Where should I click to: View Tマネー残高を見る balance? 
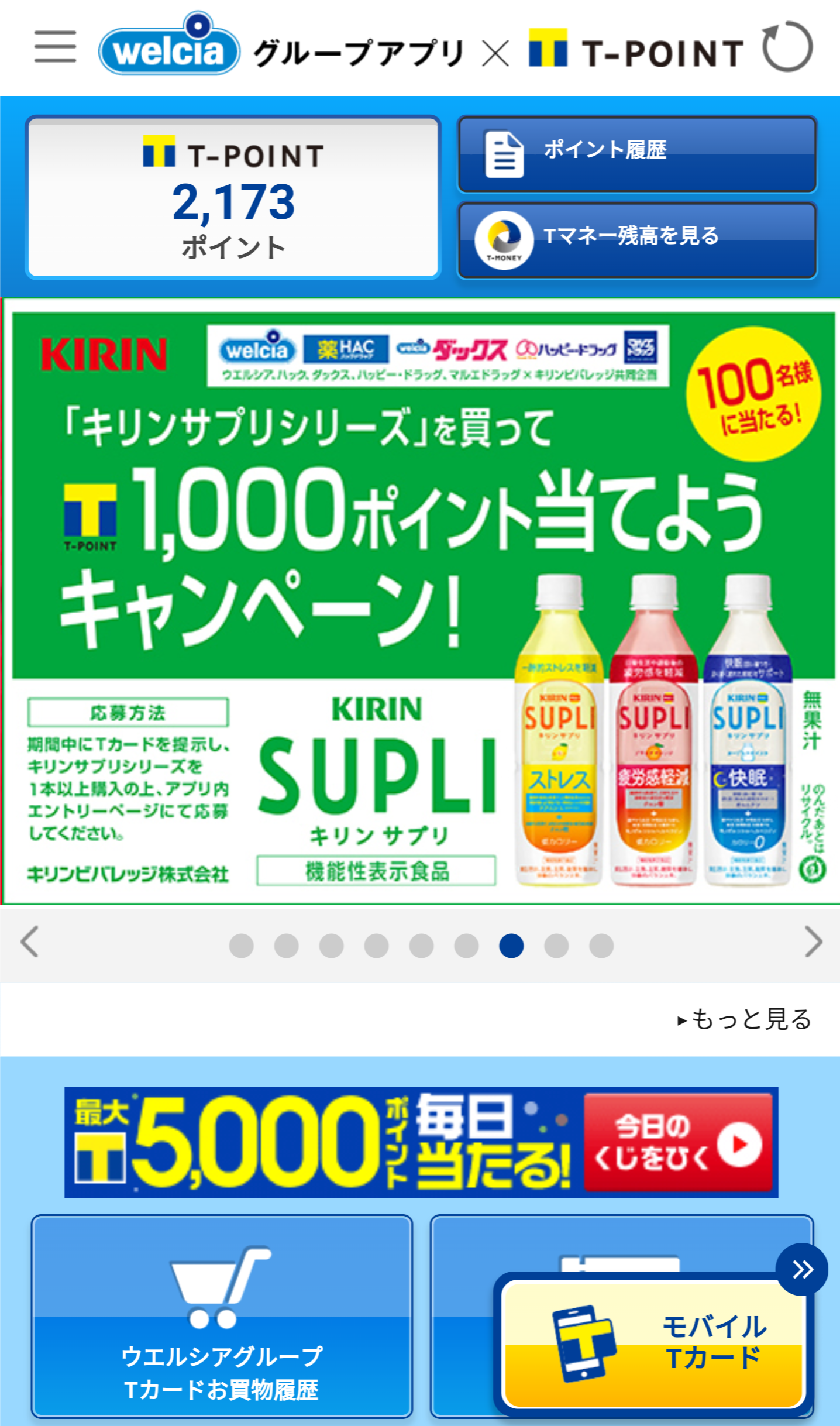click(637, 240)
